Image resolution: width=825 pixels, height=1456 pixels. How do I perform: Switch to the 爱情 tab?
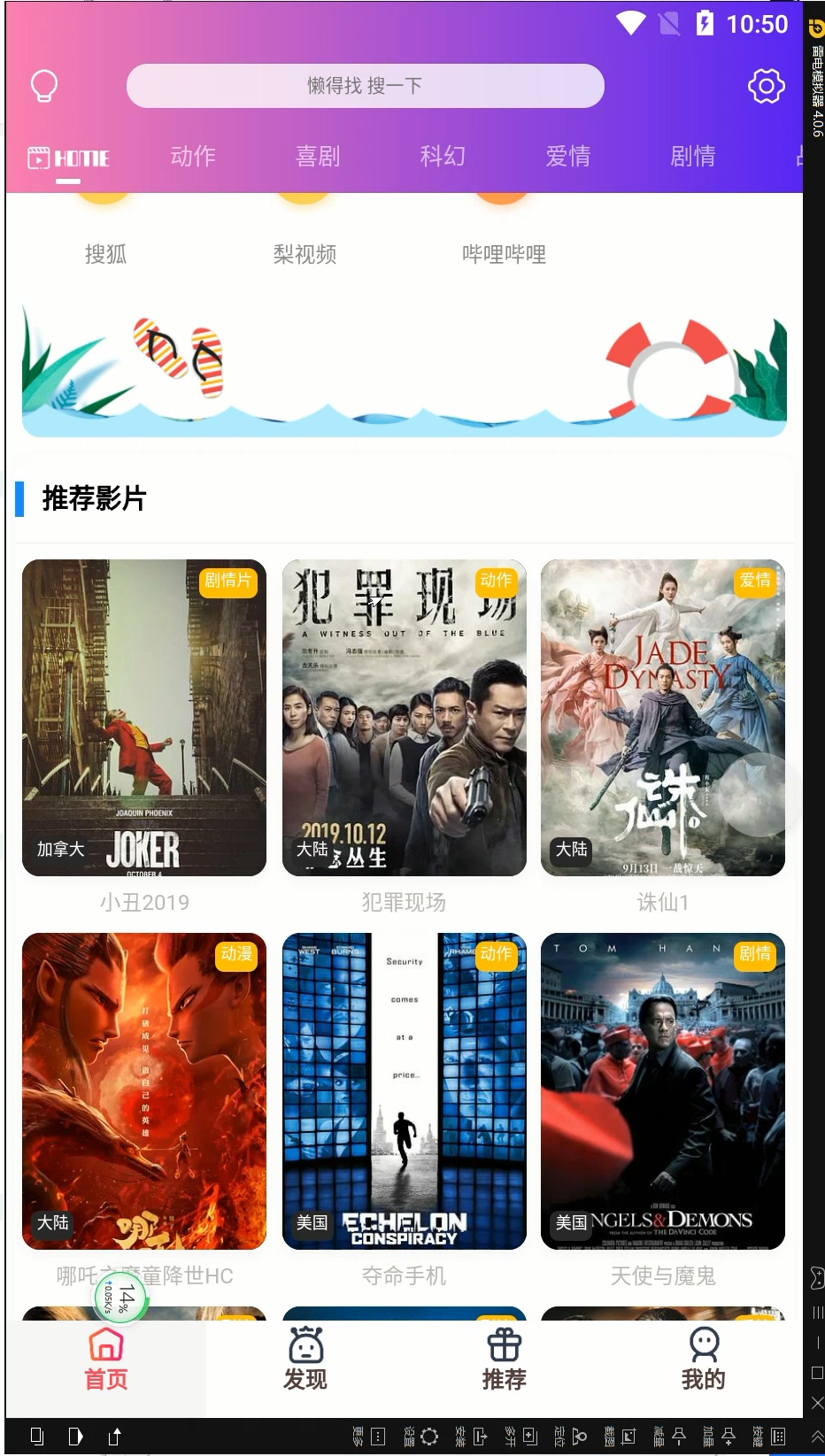click(x=568, y=157)
